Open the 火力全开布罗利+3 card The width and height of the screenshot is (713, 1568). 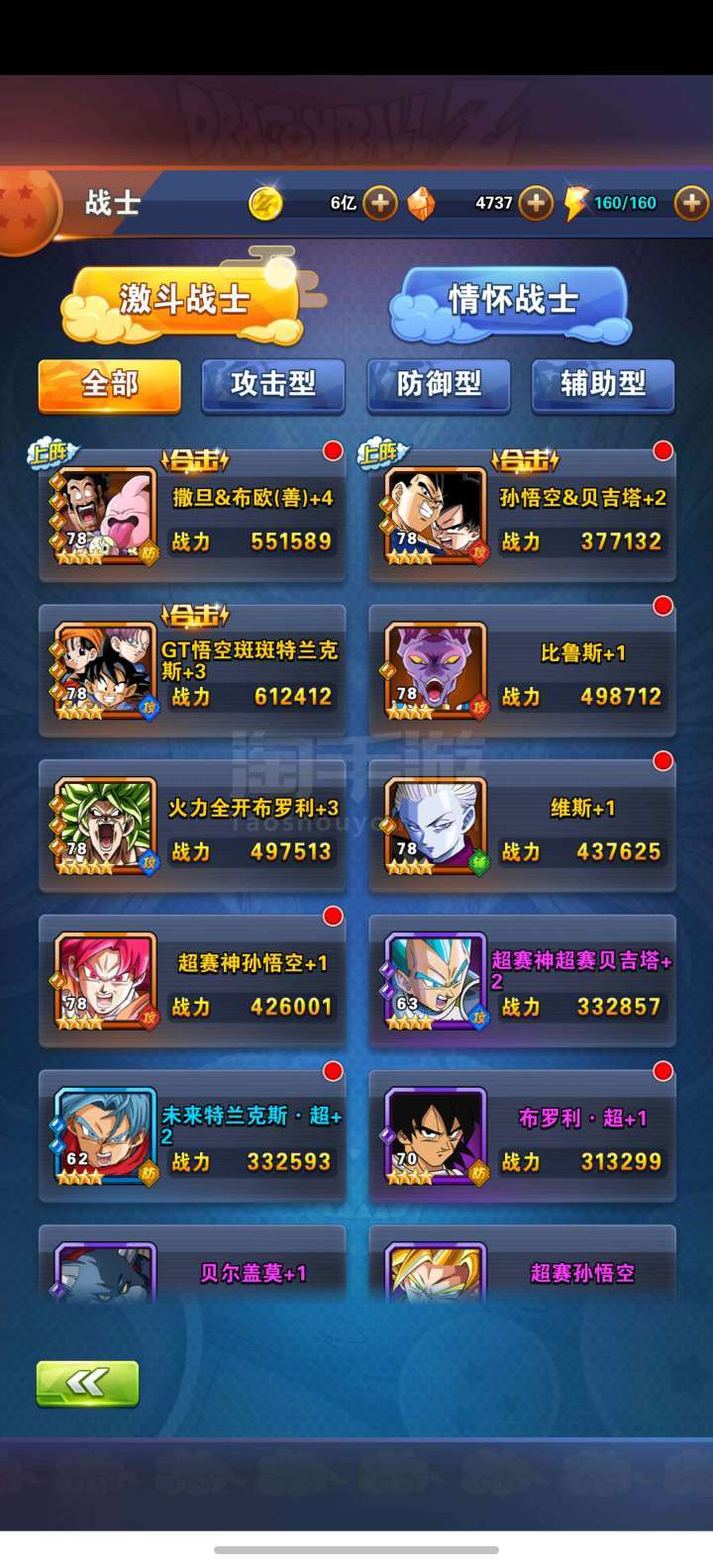(192, 827)
